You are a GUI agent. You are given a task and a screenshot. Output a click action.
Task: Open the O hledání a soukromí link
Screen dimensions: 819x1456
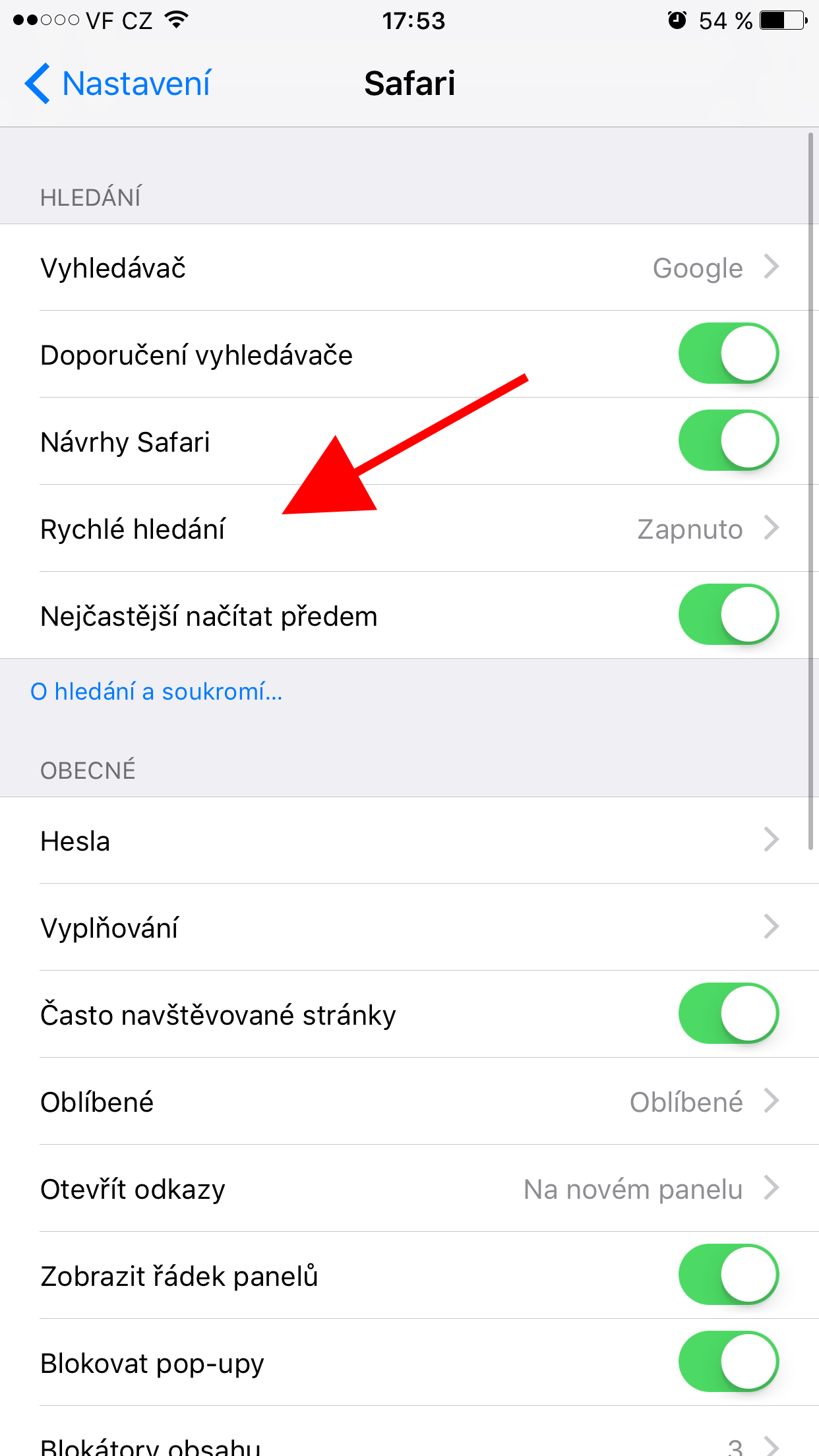(156, 692)
